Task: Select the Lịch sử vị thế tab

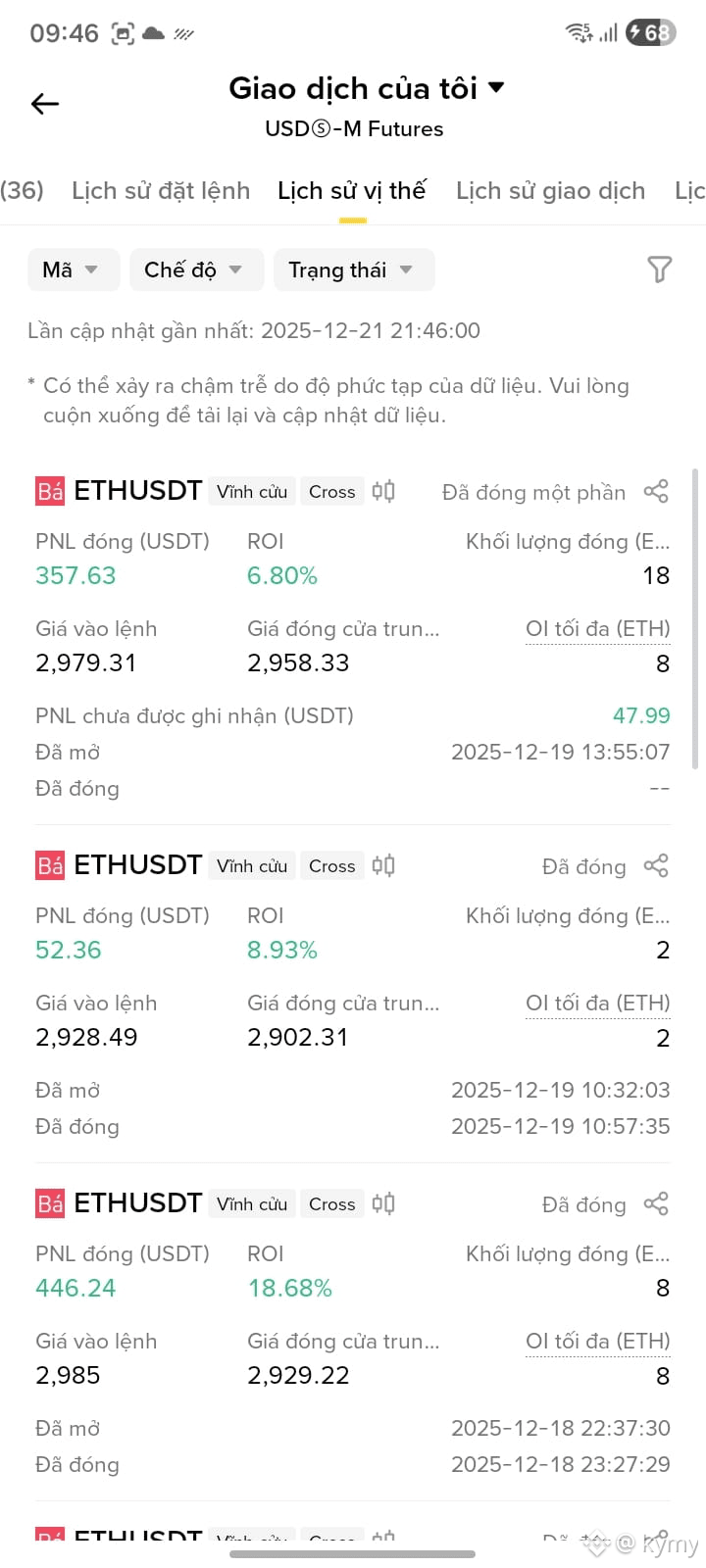Action: 352,190
